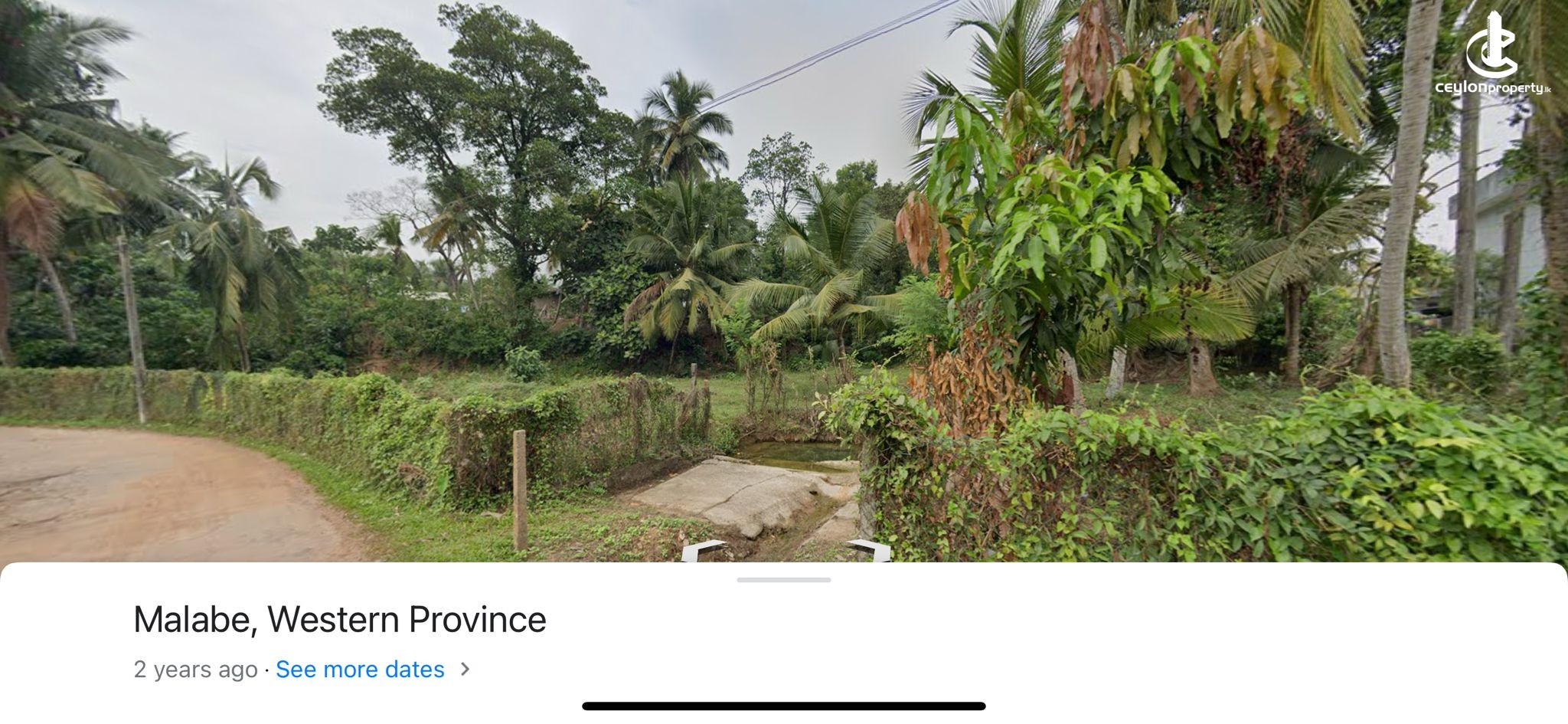The width and height of the screenshot is (1568, 724).
Task: Move along the street with the right arrow
Action: click(870, 550)
